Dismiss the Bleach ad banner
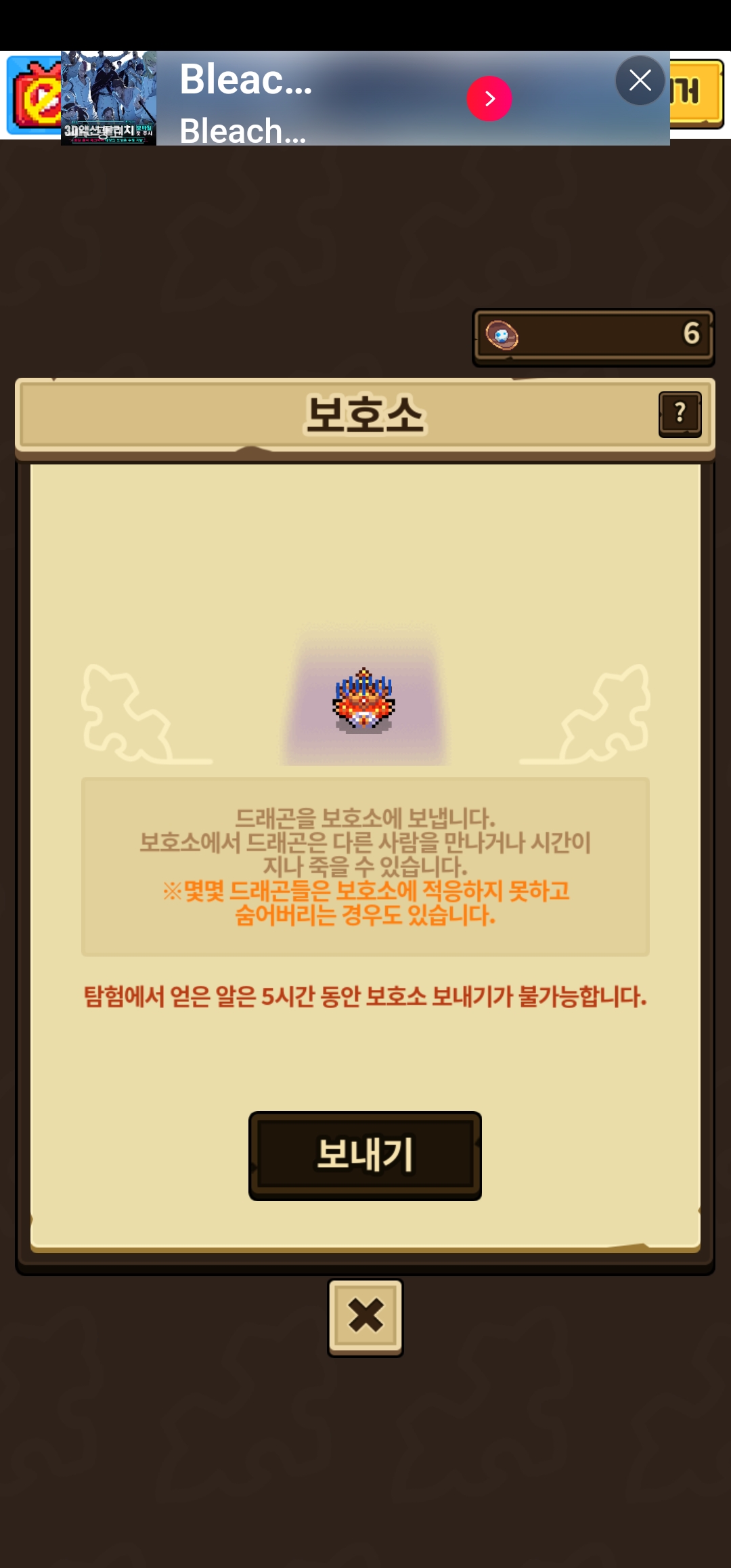 [640, 81]
